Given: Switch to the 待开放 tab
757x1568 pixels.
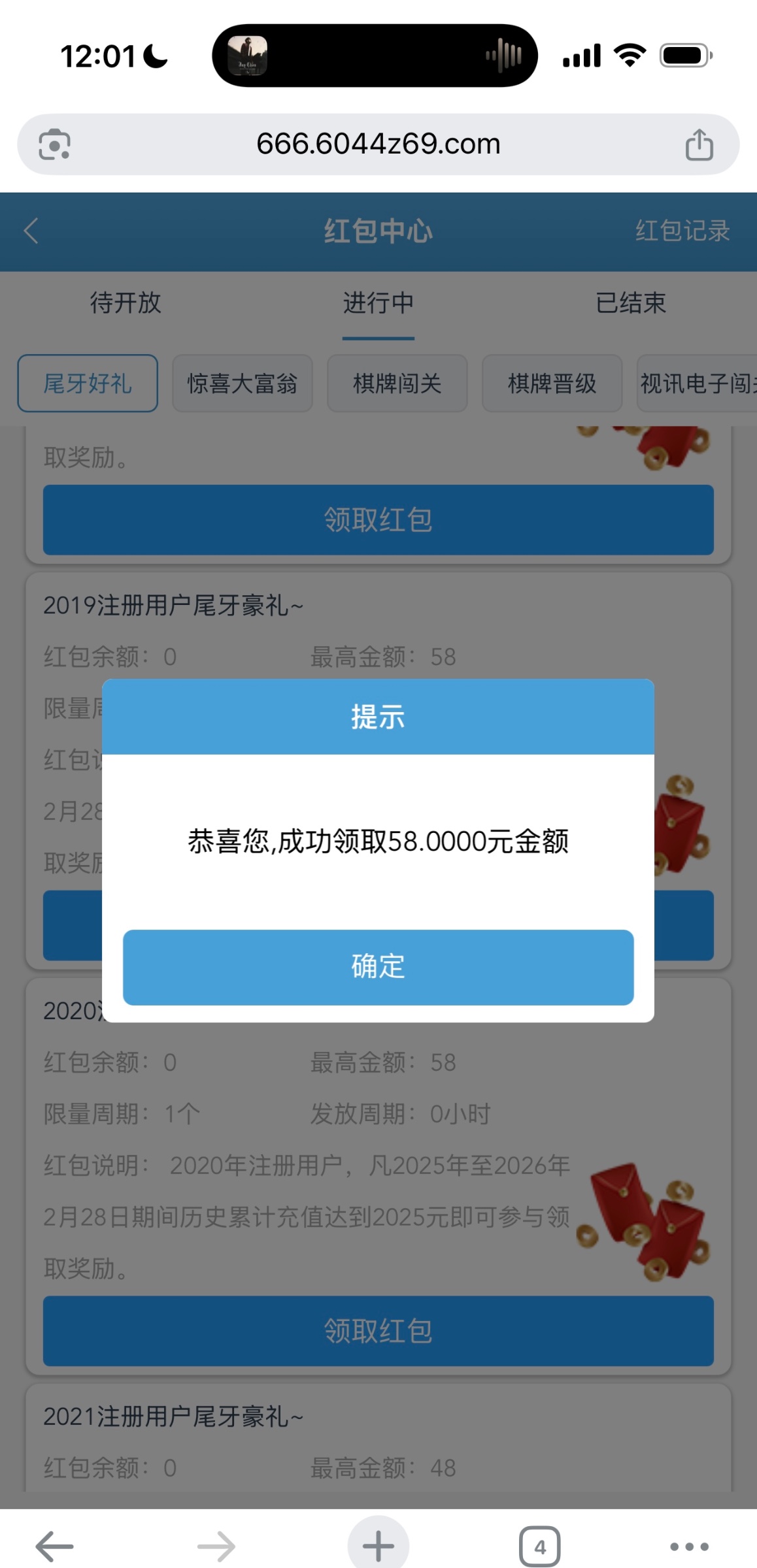Looking at the screenshot, I should coord(126,303).
